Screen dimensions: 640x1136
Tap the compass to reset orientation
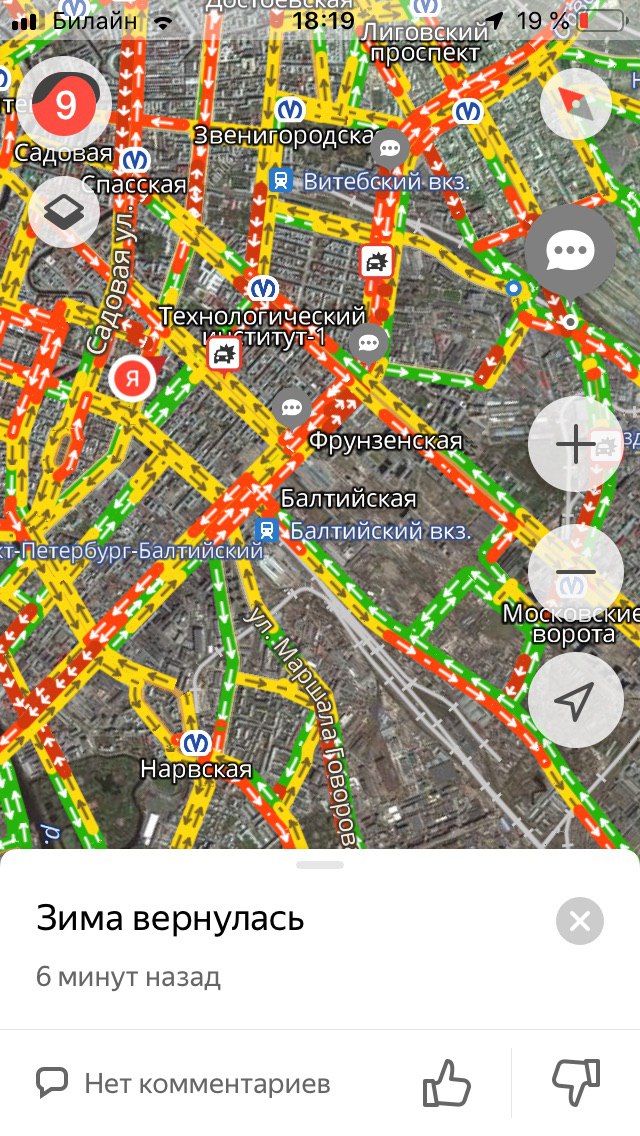point(575,104)
